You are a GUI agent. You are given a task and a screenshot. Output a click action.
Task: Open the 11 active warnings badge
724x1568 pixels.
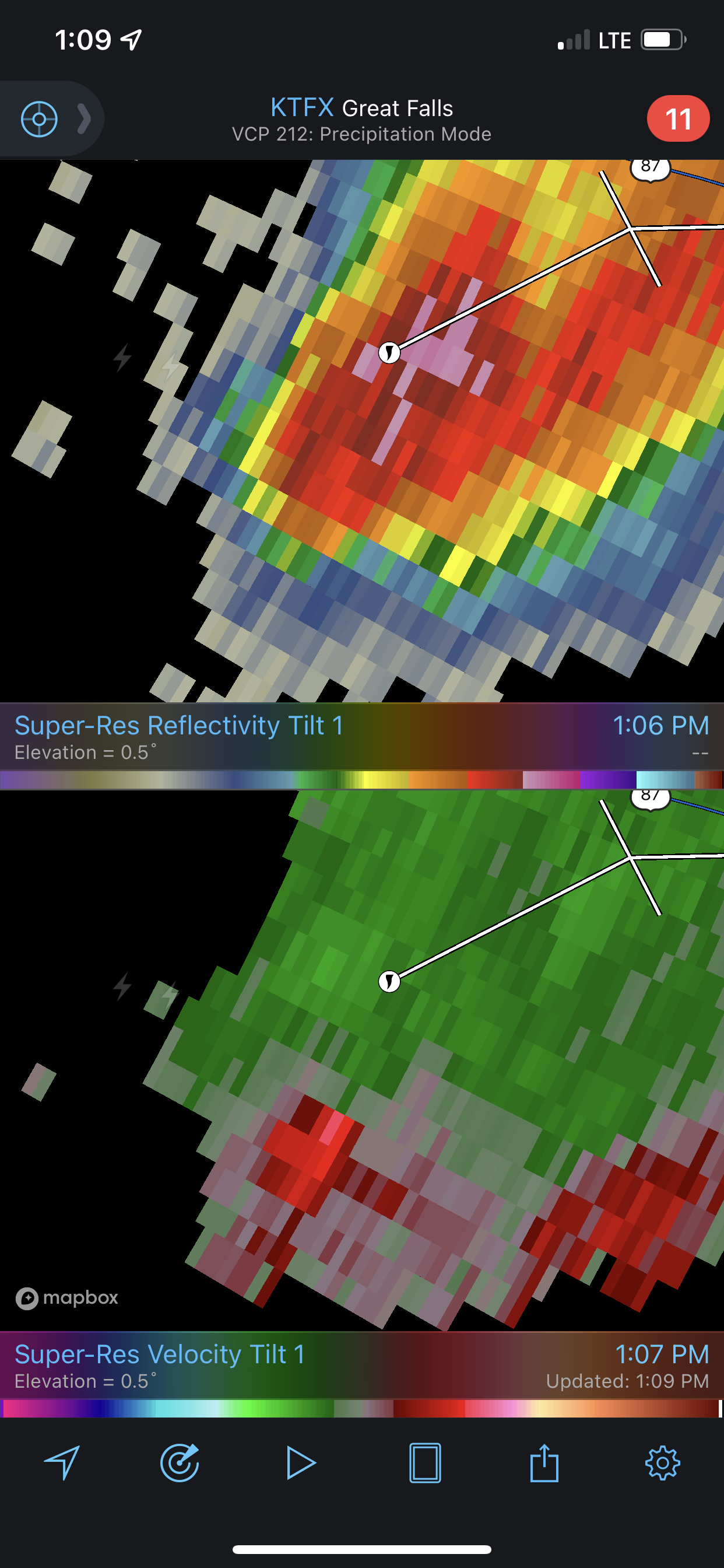tap(677, 118)
